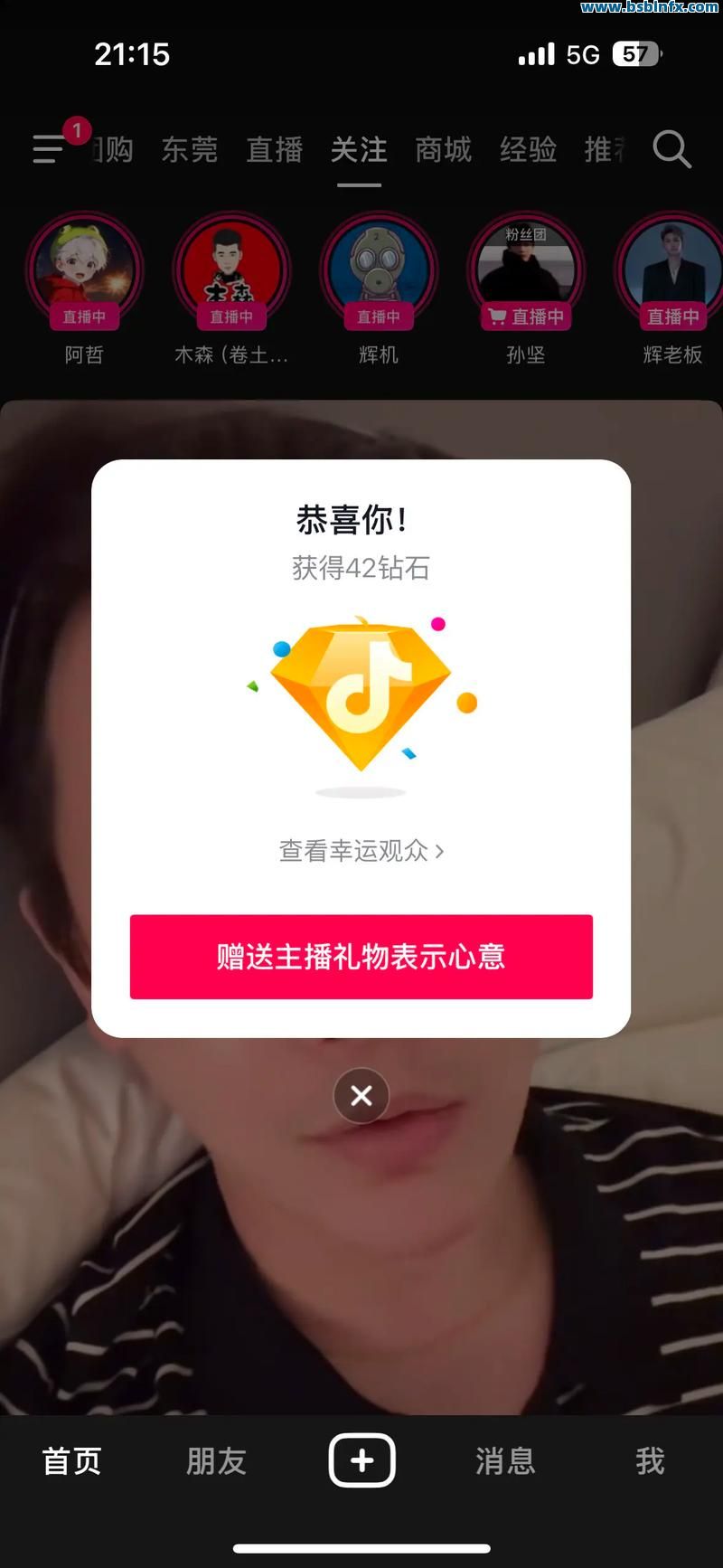The image size is (723, 1568).
Task: Switch to 商城 tab
Action: pos(443,149)
